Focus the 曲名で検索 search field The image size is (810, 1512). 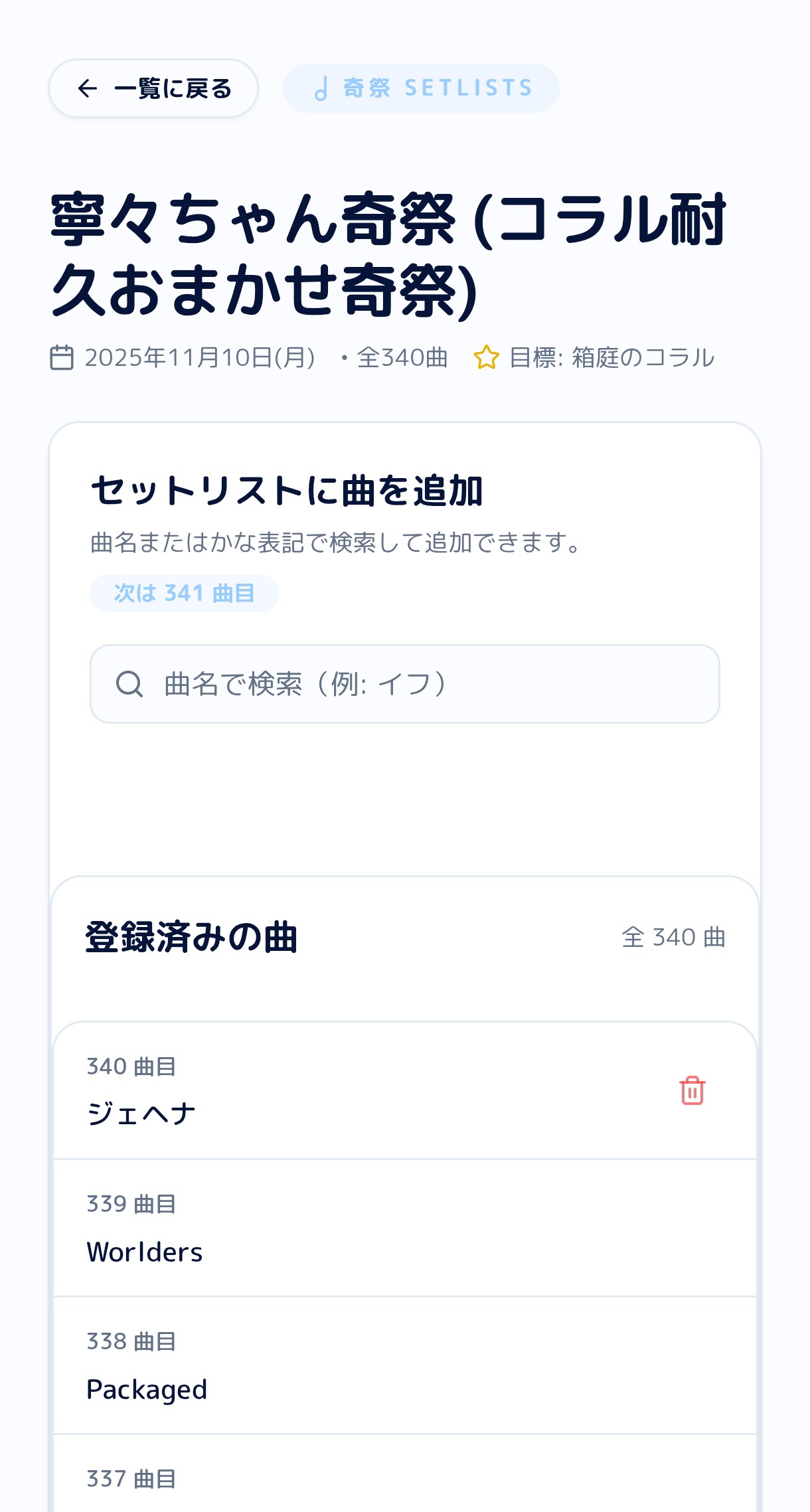[405, 684]
